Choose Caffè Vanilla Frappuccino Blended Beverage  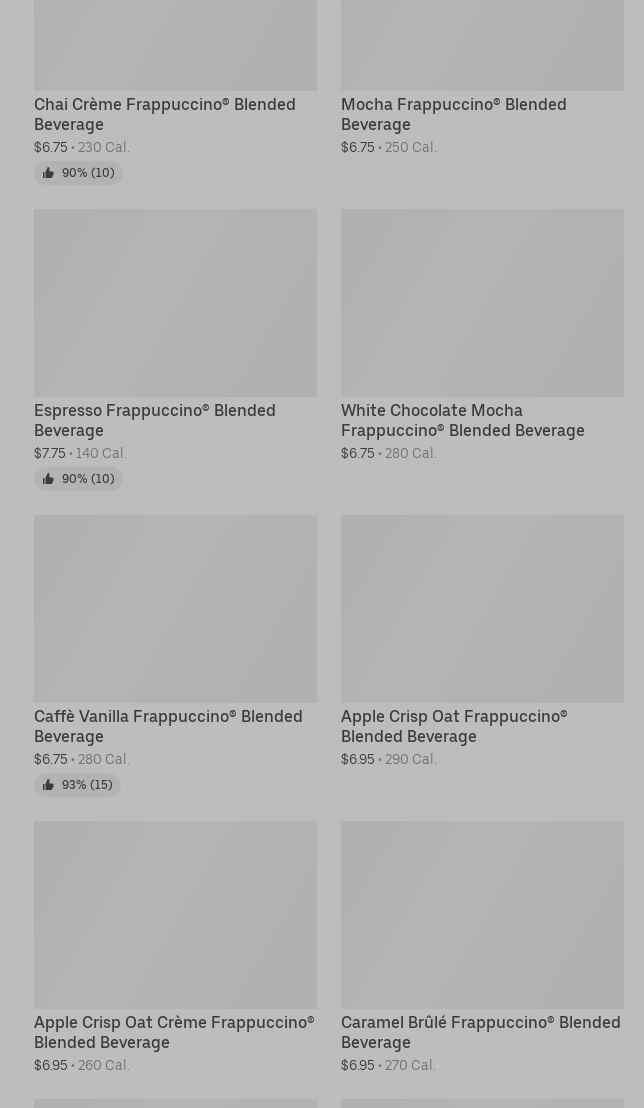(x=168, y=726)
